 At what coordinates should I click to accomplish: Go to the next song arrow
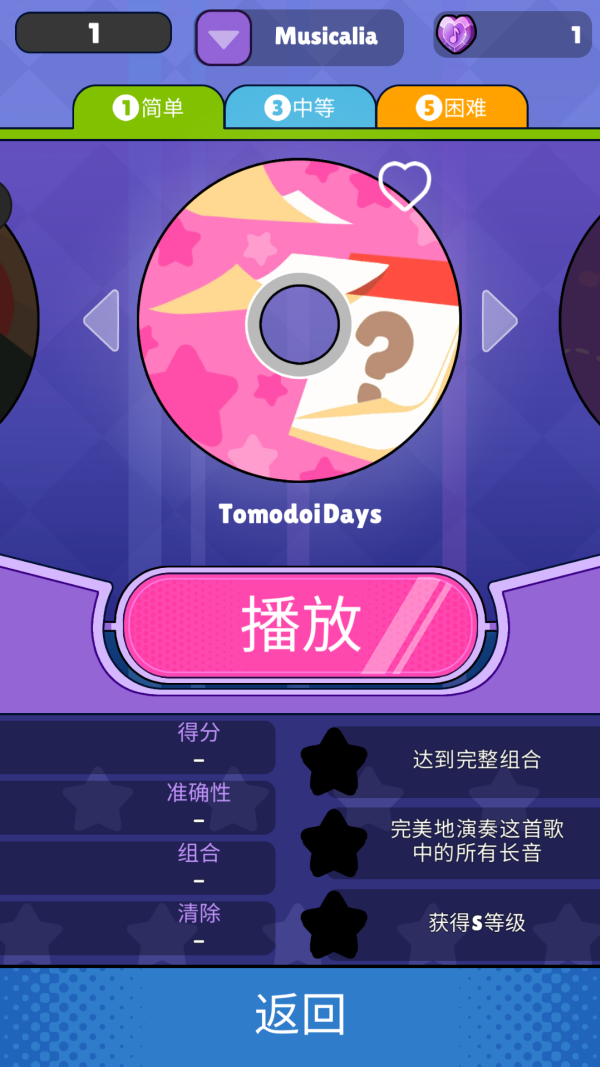499,321
